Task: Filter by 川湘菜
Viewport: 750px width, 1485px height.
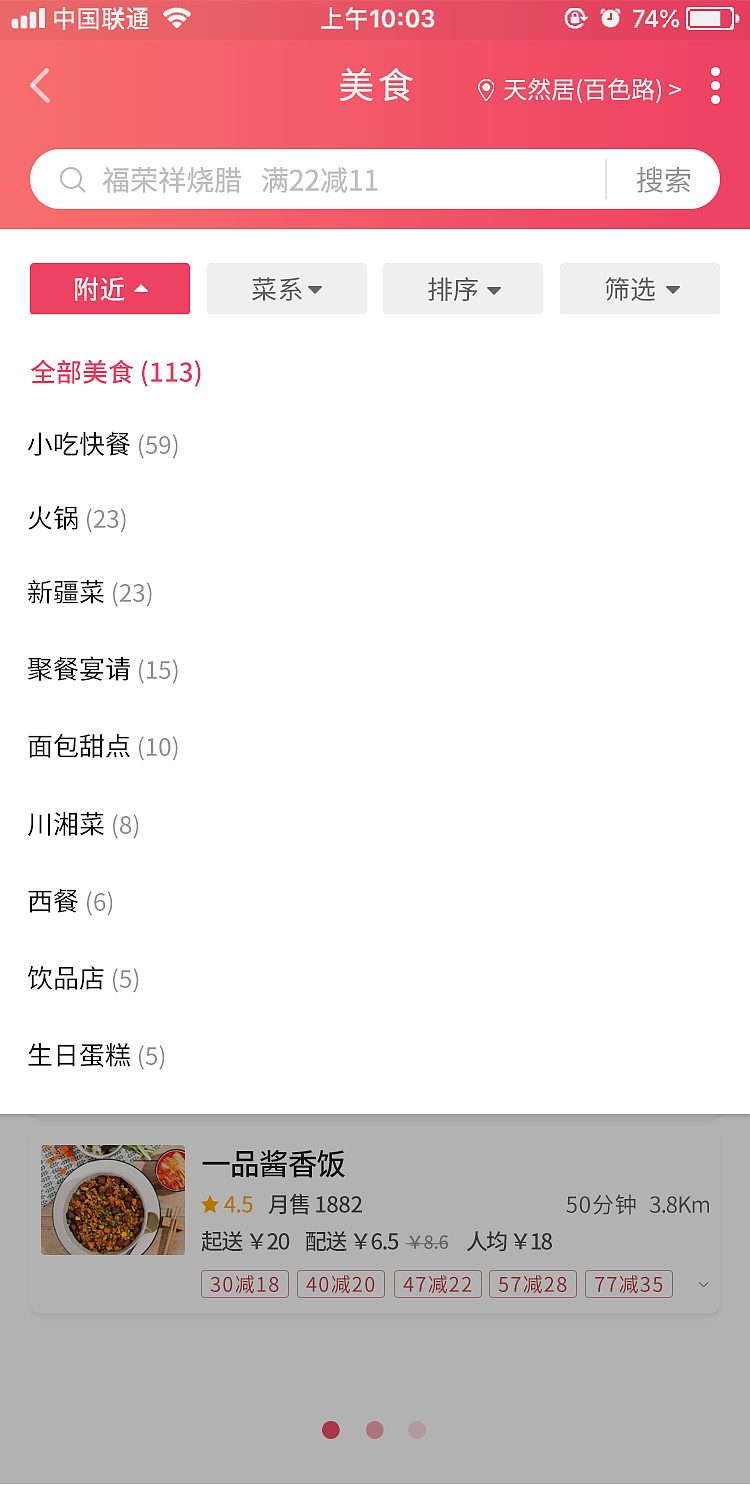Action: 82,825
